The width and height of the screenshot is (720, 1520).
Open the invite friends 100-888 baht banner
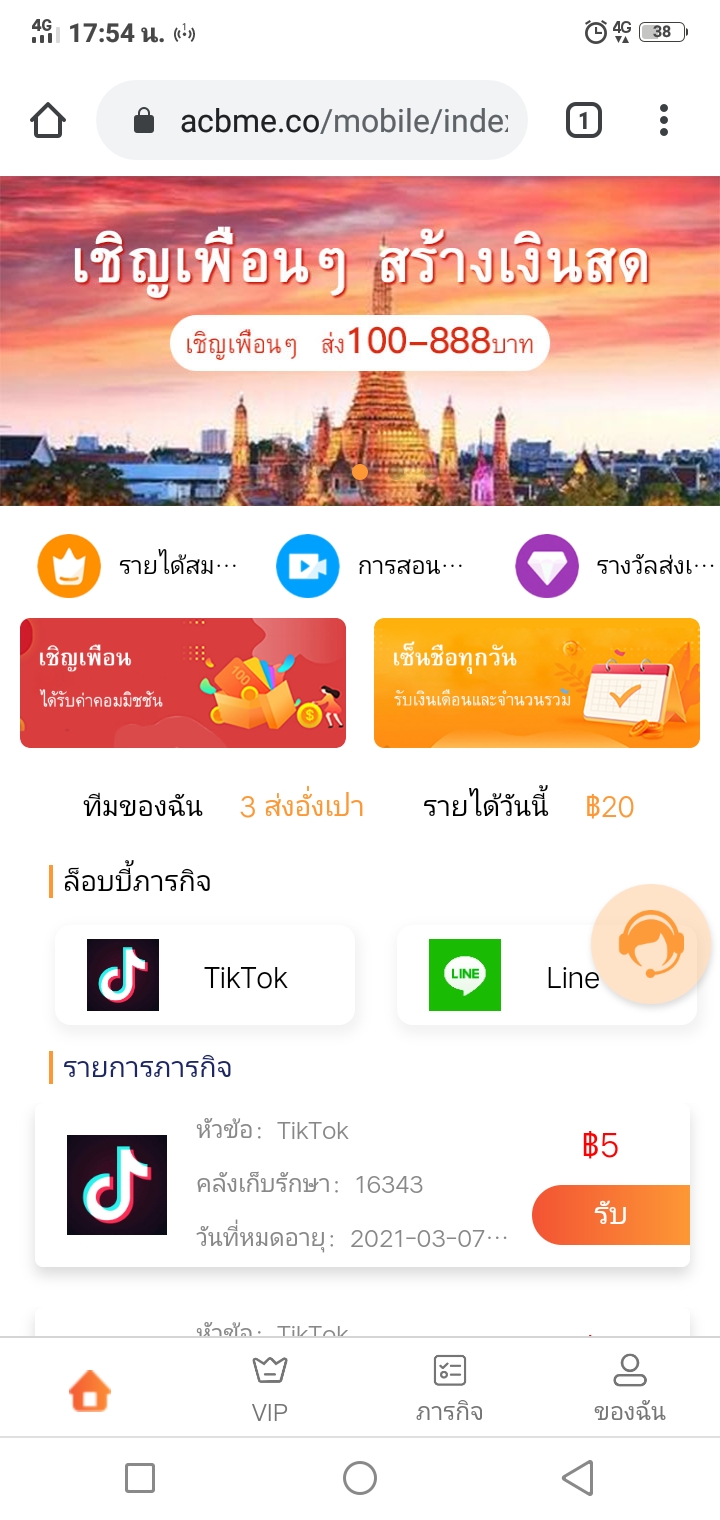click(360, 340)
